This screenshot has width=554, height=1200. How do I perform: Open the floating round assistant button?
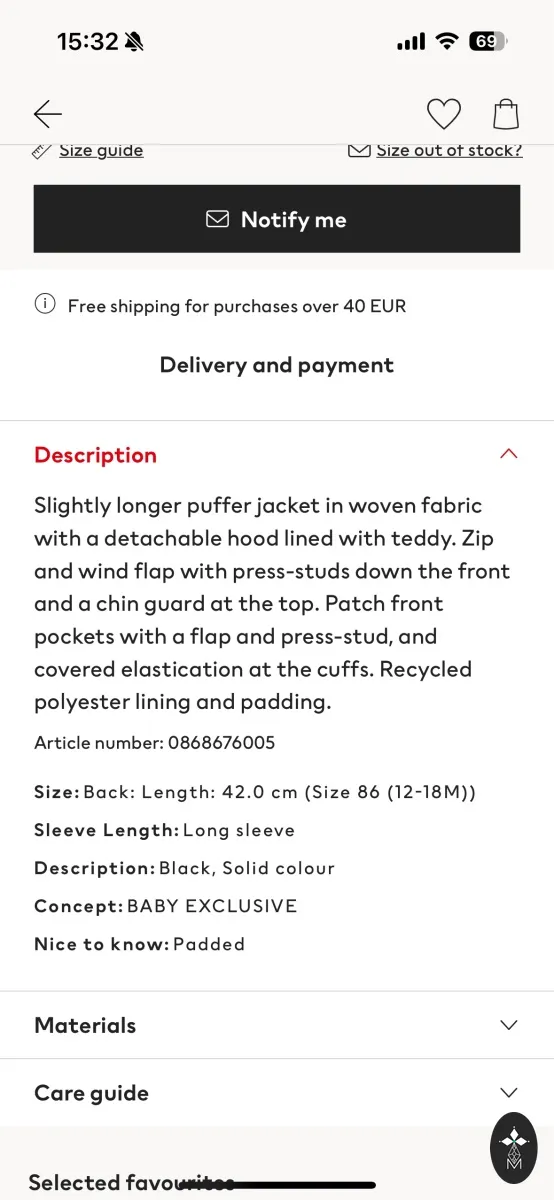coord(514,1148)
